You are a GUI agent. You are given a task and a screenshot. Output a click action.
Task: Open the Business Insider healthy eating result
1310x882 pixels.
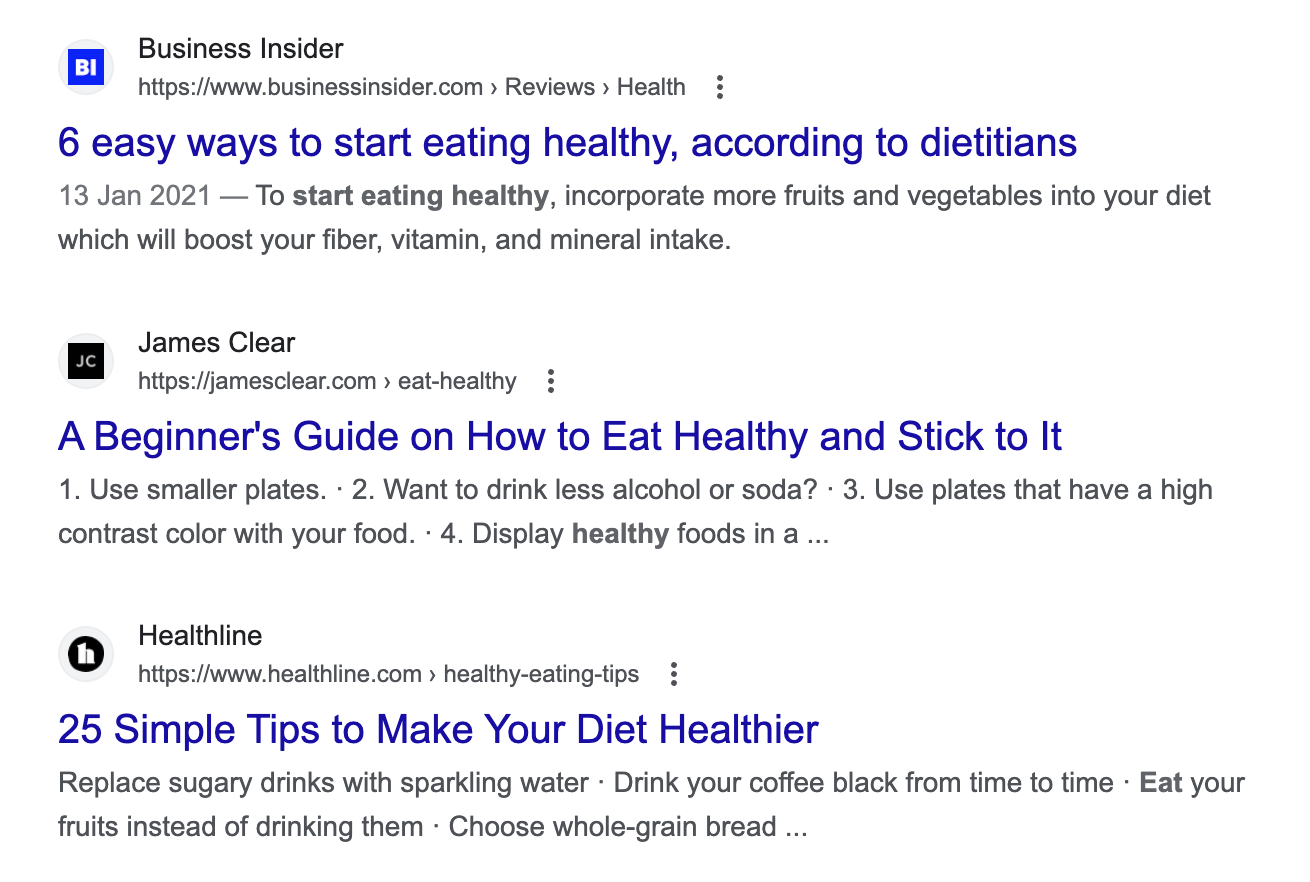tap(567, 143)
